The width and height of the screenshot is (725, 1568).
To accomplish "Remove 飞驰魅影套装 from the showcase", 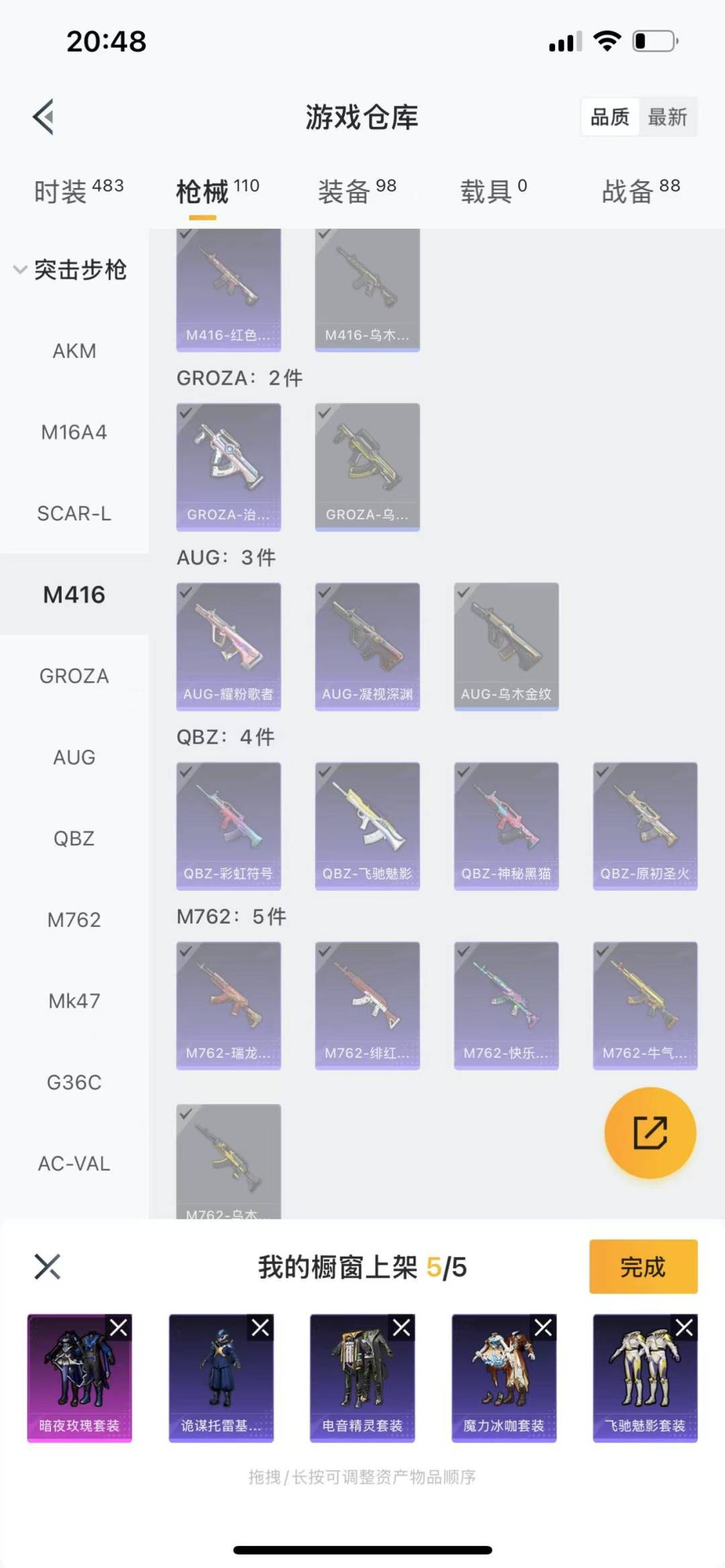I will click(684, 1328).
